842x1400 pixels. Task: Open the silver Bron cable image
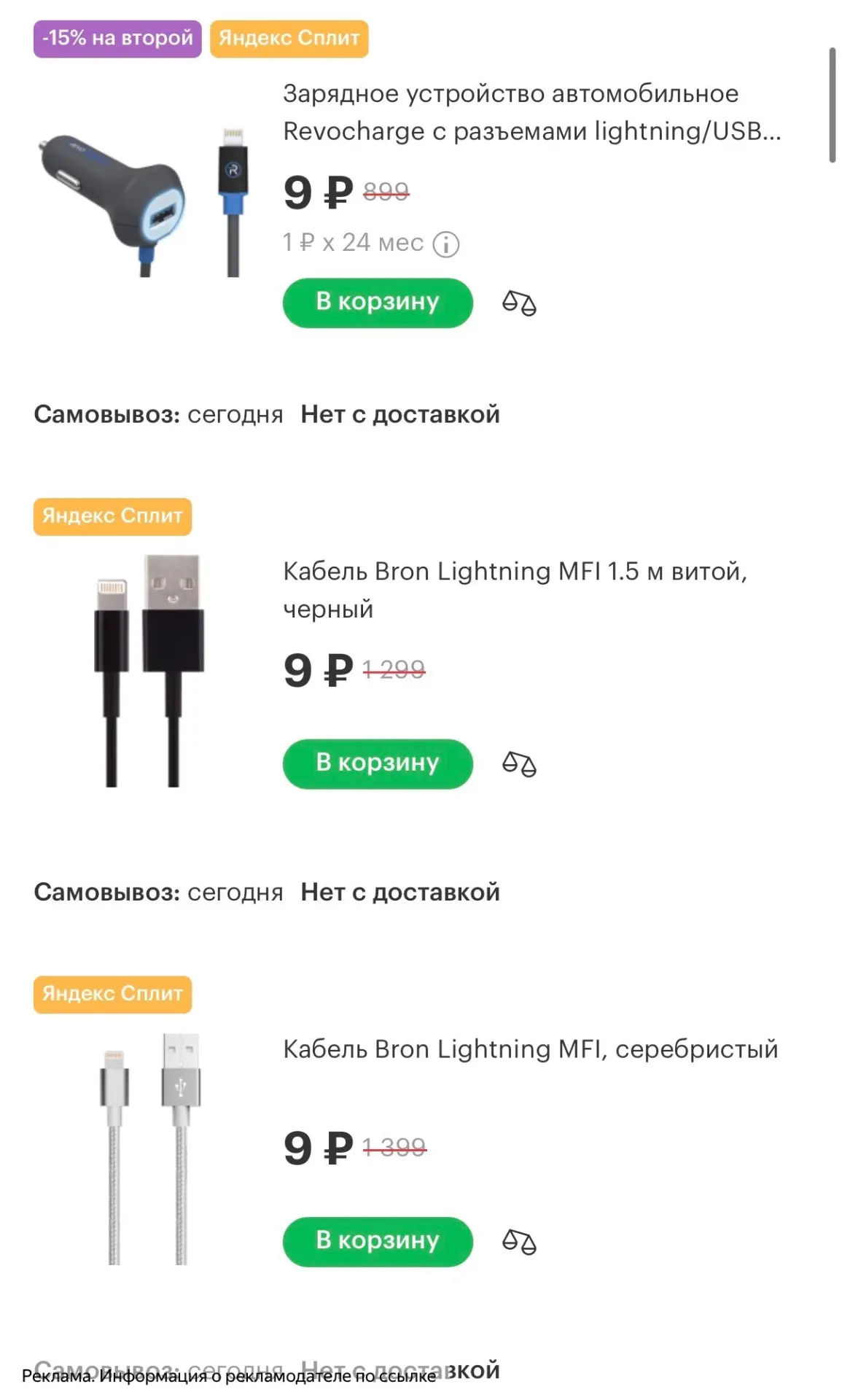coord(149,1148)
